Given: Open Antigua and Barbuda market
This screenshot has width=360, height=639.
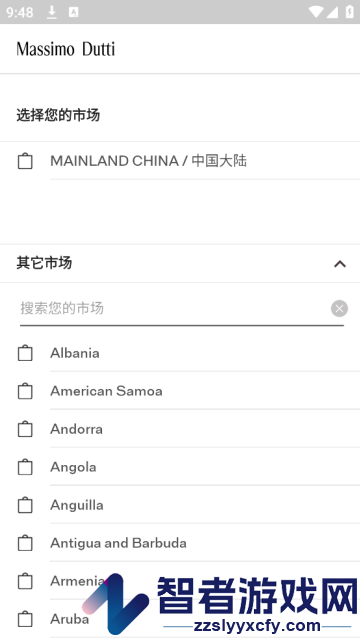Looking at the screenshot, I should 180,543.
